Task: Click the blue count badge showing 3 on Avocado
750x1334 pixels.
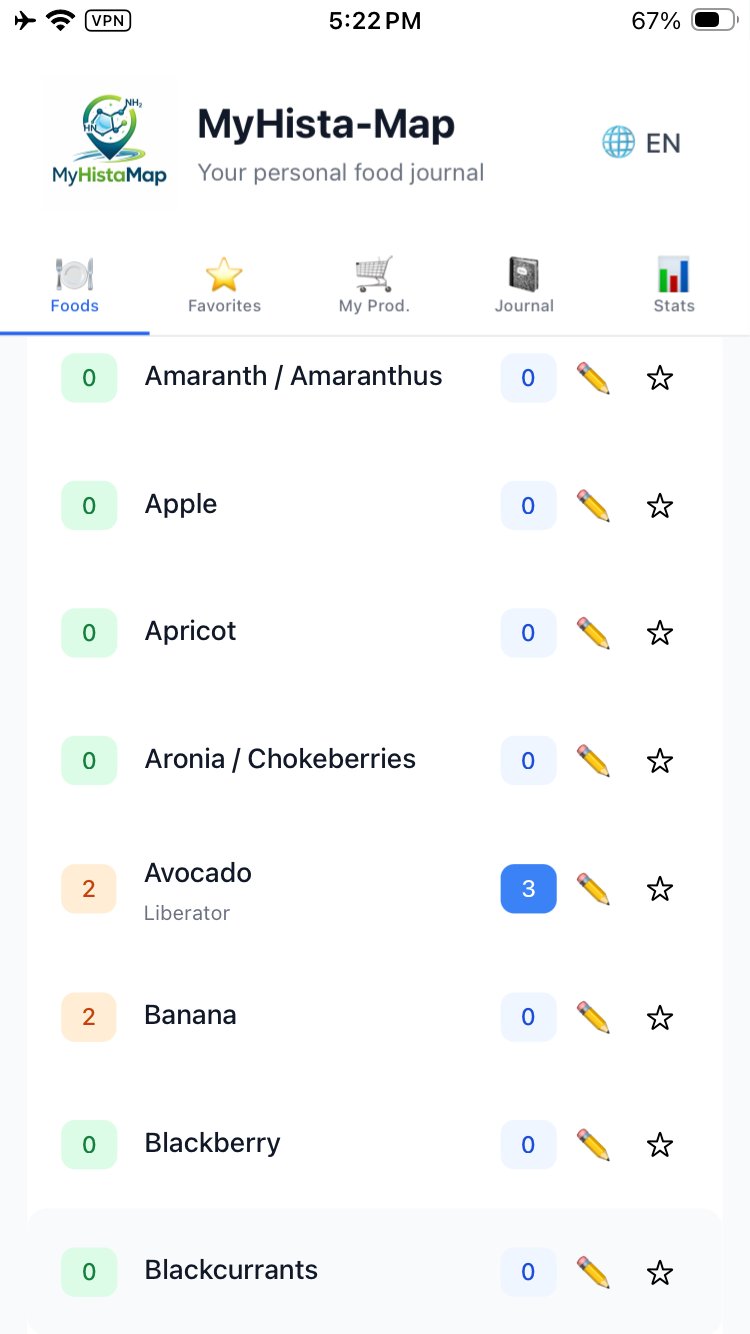Action: point(528,888)
